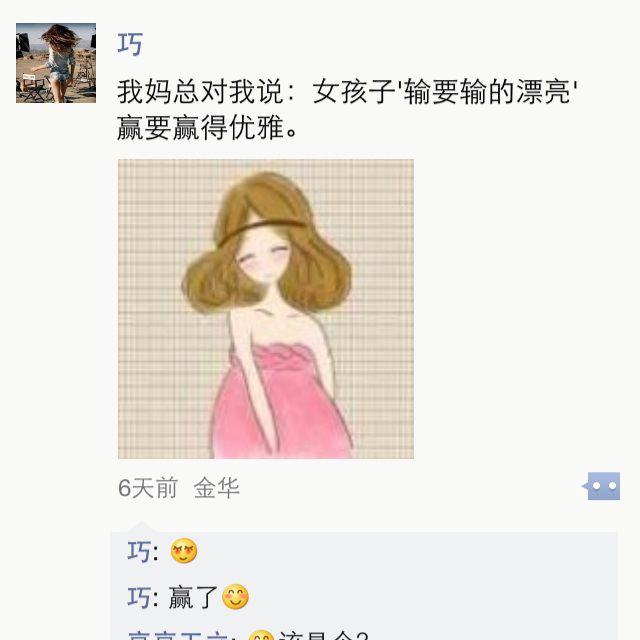
Task: Tap the poster name 巧 above the post
Action: point(130,44)
